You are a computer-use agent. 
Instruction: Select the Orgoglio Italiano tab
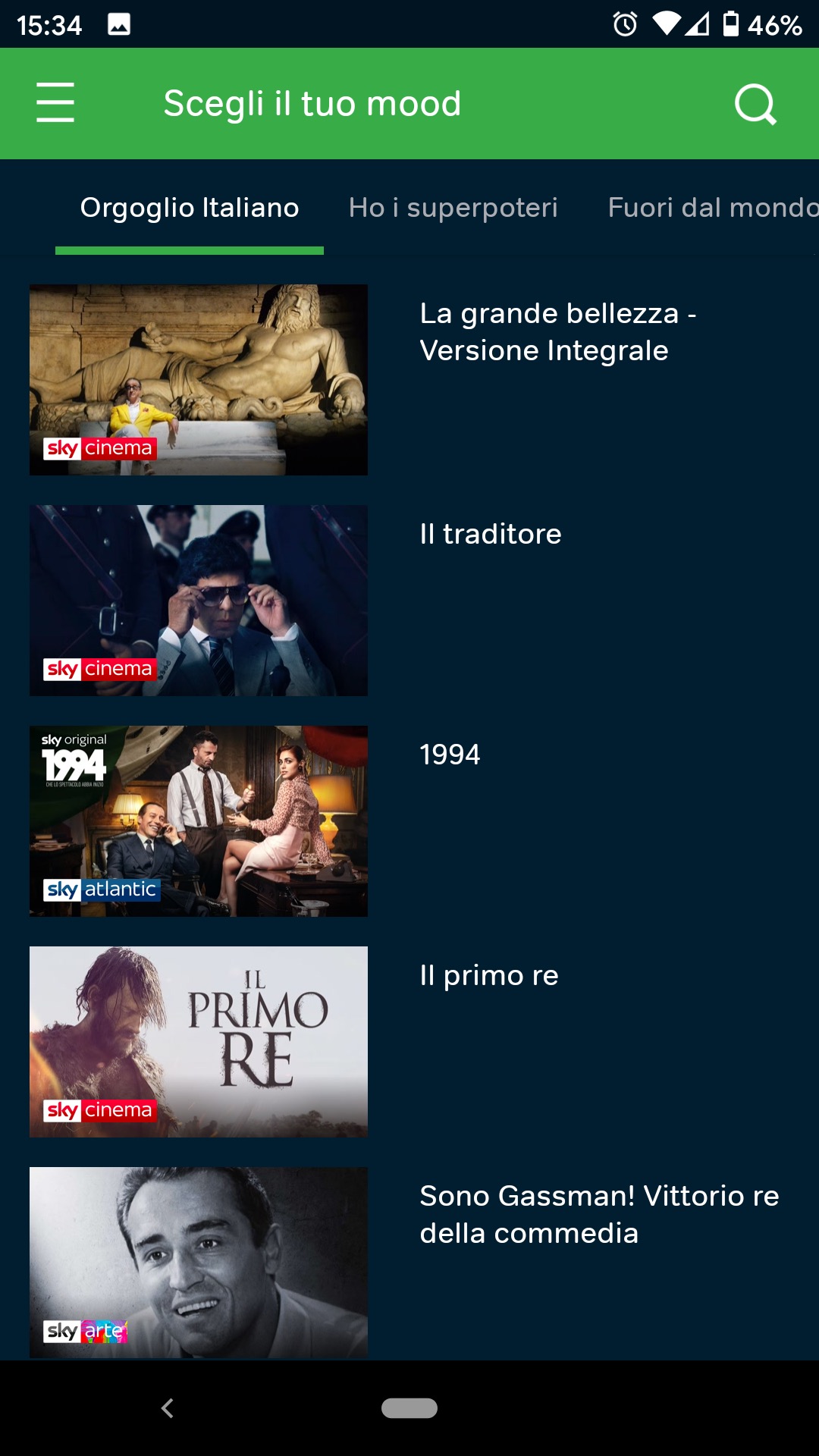(x=190, y=208)
